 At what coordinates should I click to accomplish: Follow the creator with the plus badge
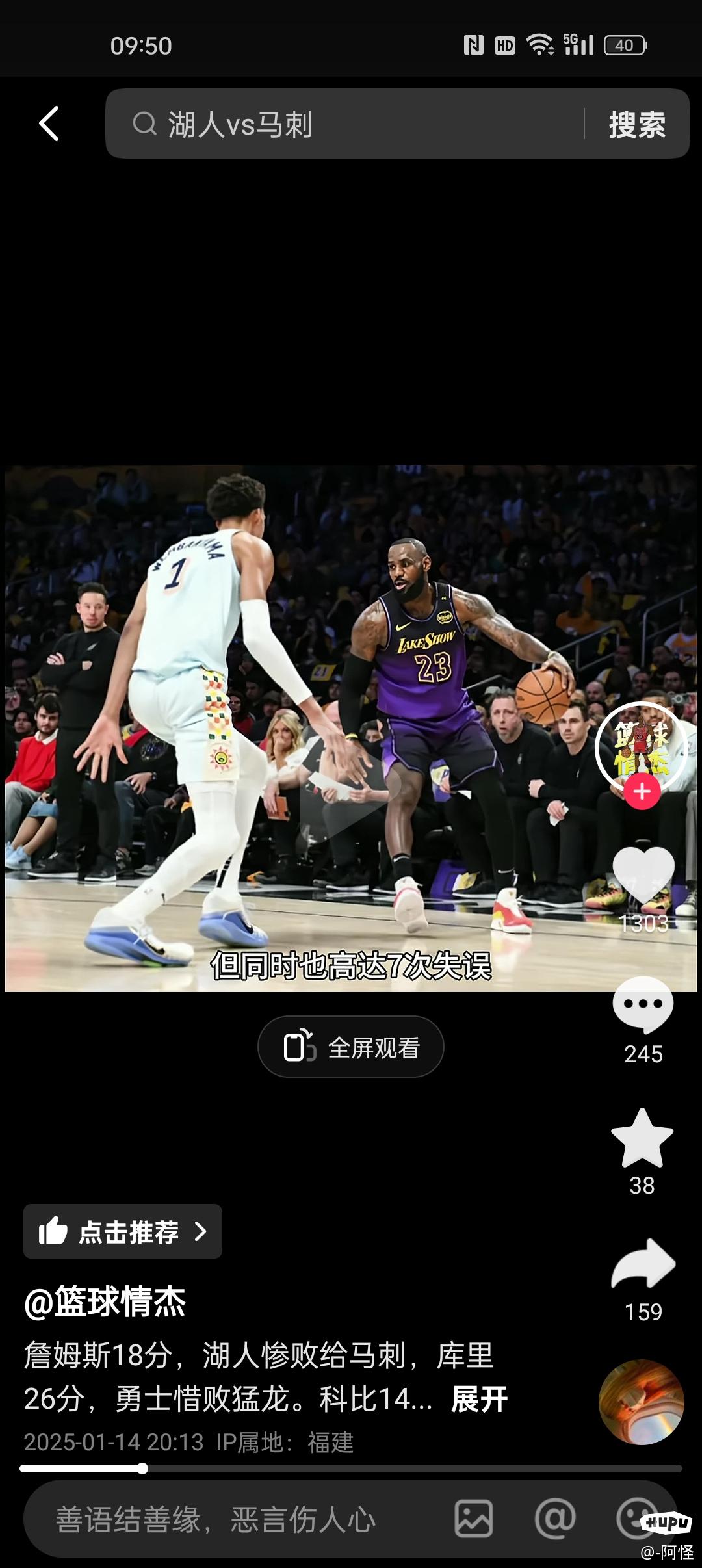[642, 792]
